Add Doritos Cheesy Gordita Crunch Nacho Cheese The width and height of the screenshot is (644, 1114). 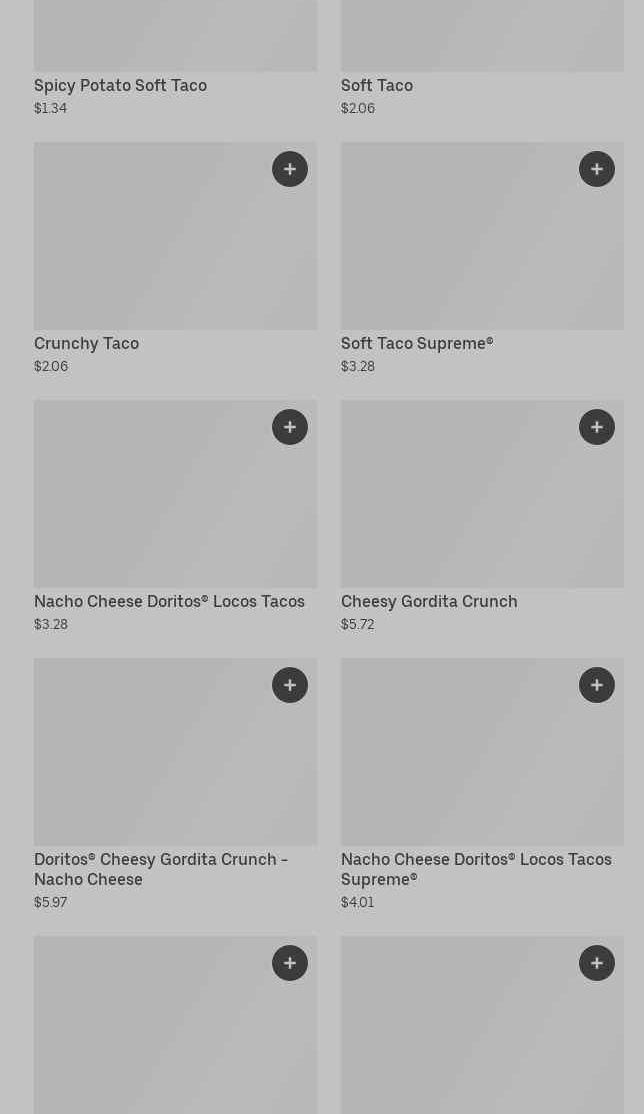[290, 685]
